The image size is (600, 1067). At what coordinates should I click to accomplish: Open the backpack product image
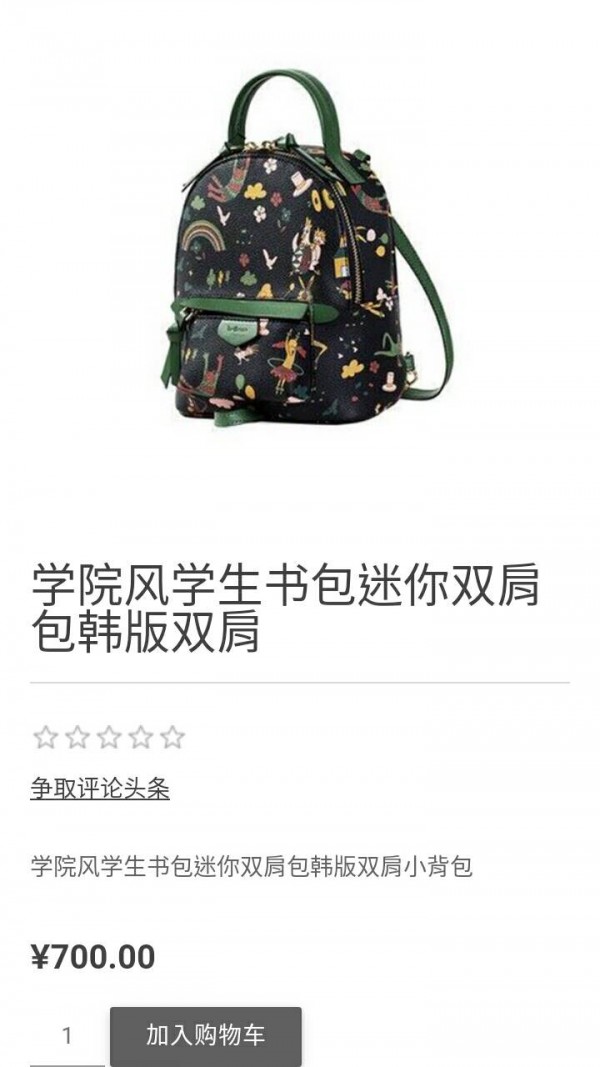[x=300, y=250]
